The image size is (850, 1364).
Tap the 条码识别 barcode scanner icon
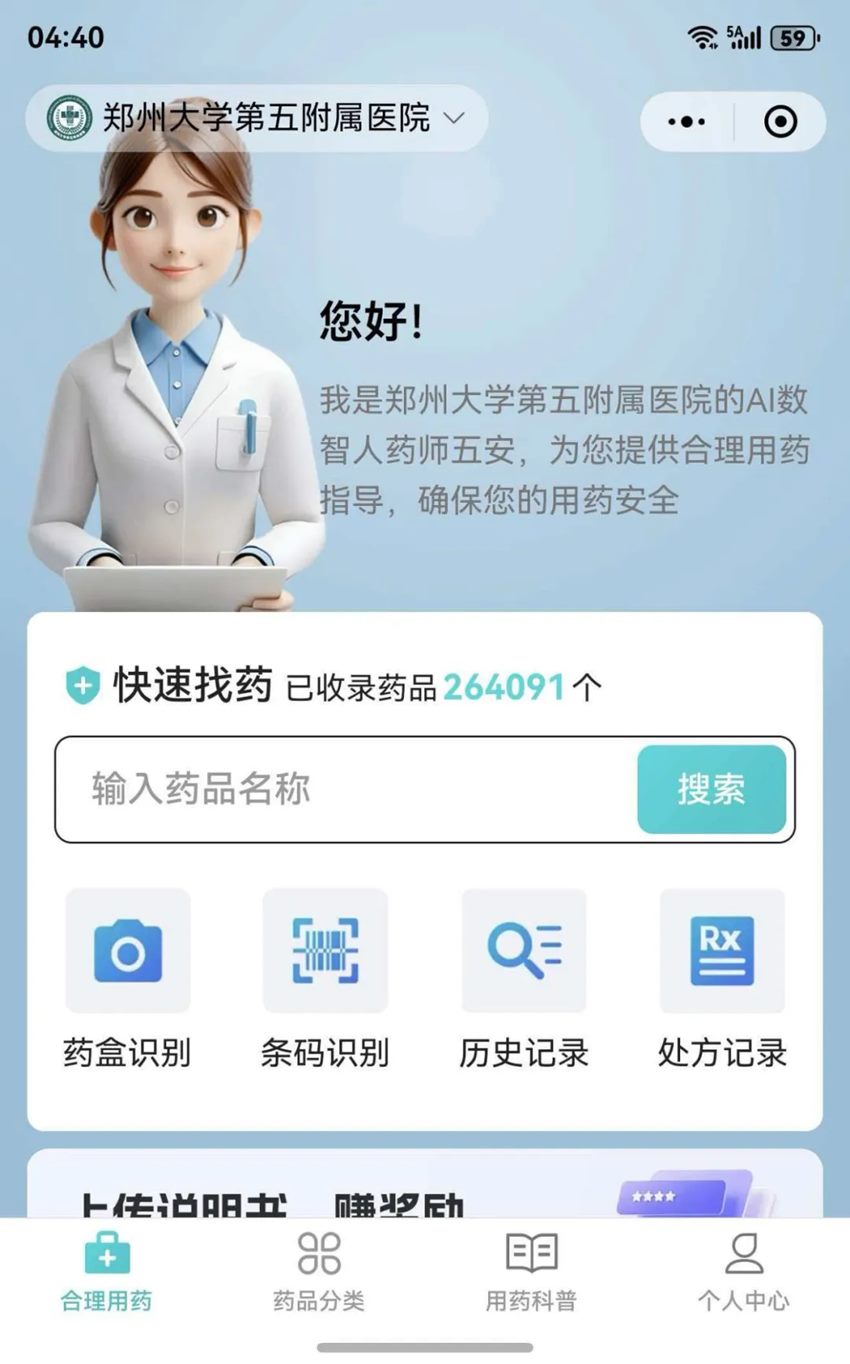(x=326, y=949)
